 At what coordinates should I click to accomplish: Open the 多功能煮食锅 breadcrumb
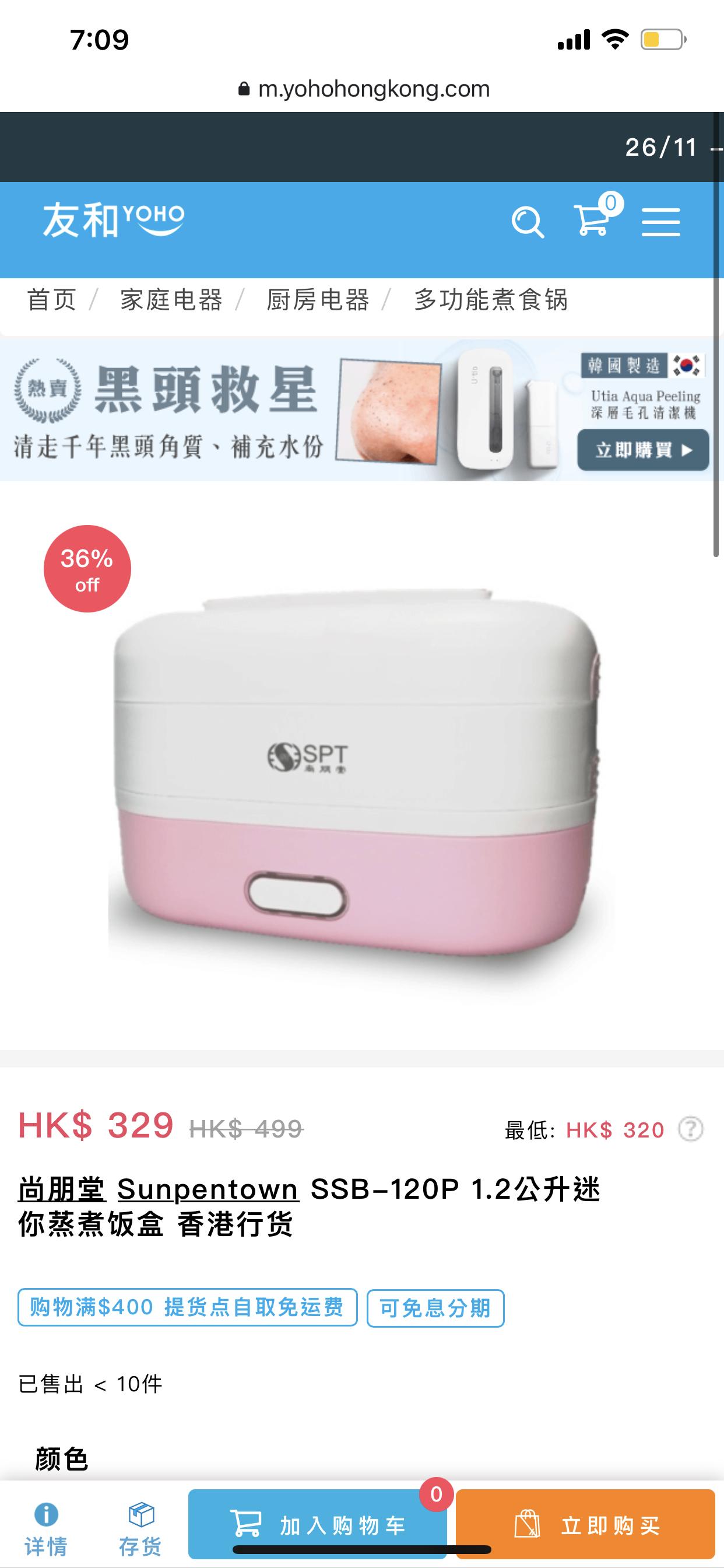tap(491, 300)
